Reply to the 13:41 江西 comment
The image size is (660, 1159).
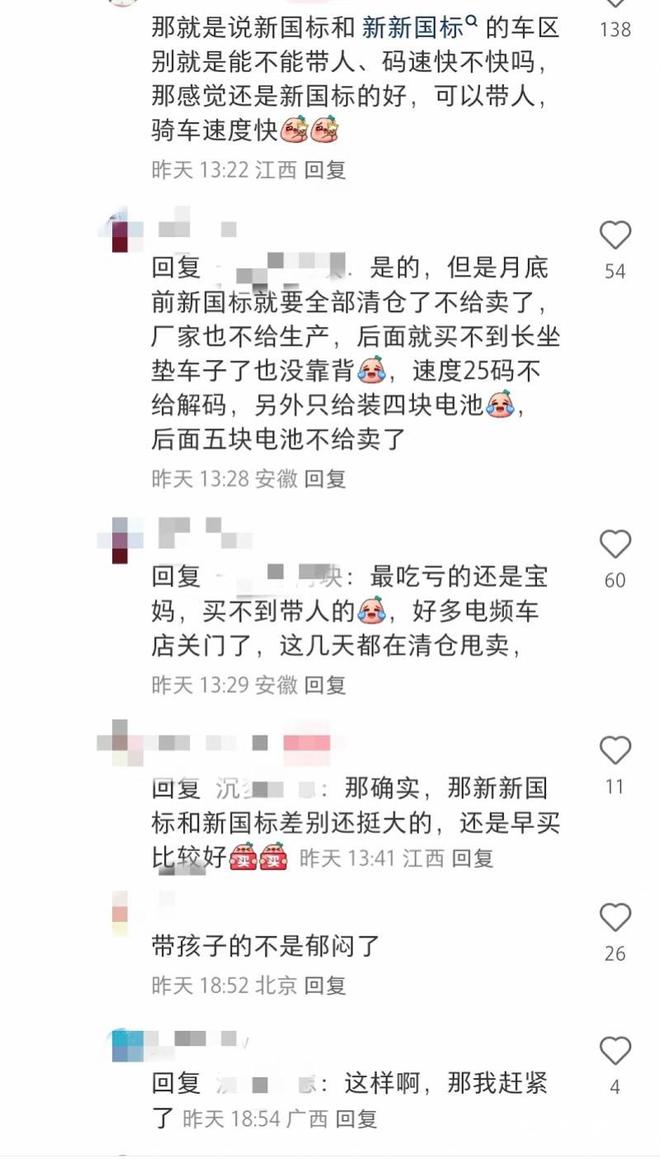click(473, 858)
